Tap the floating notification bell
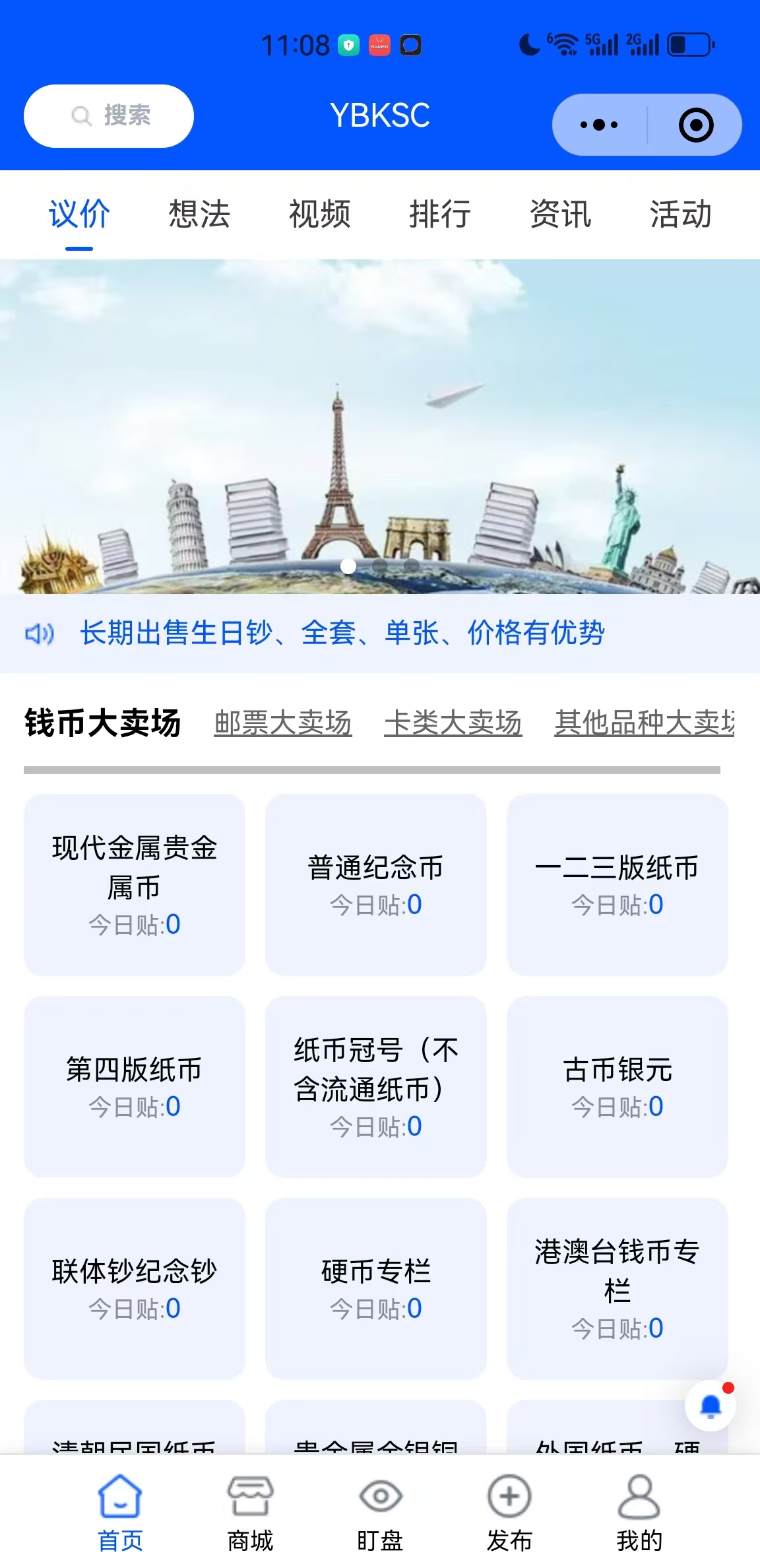760x1568 pixels. point(711,1406)
